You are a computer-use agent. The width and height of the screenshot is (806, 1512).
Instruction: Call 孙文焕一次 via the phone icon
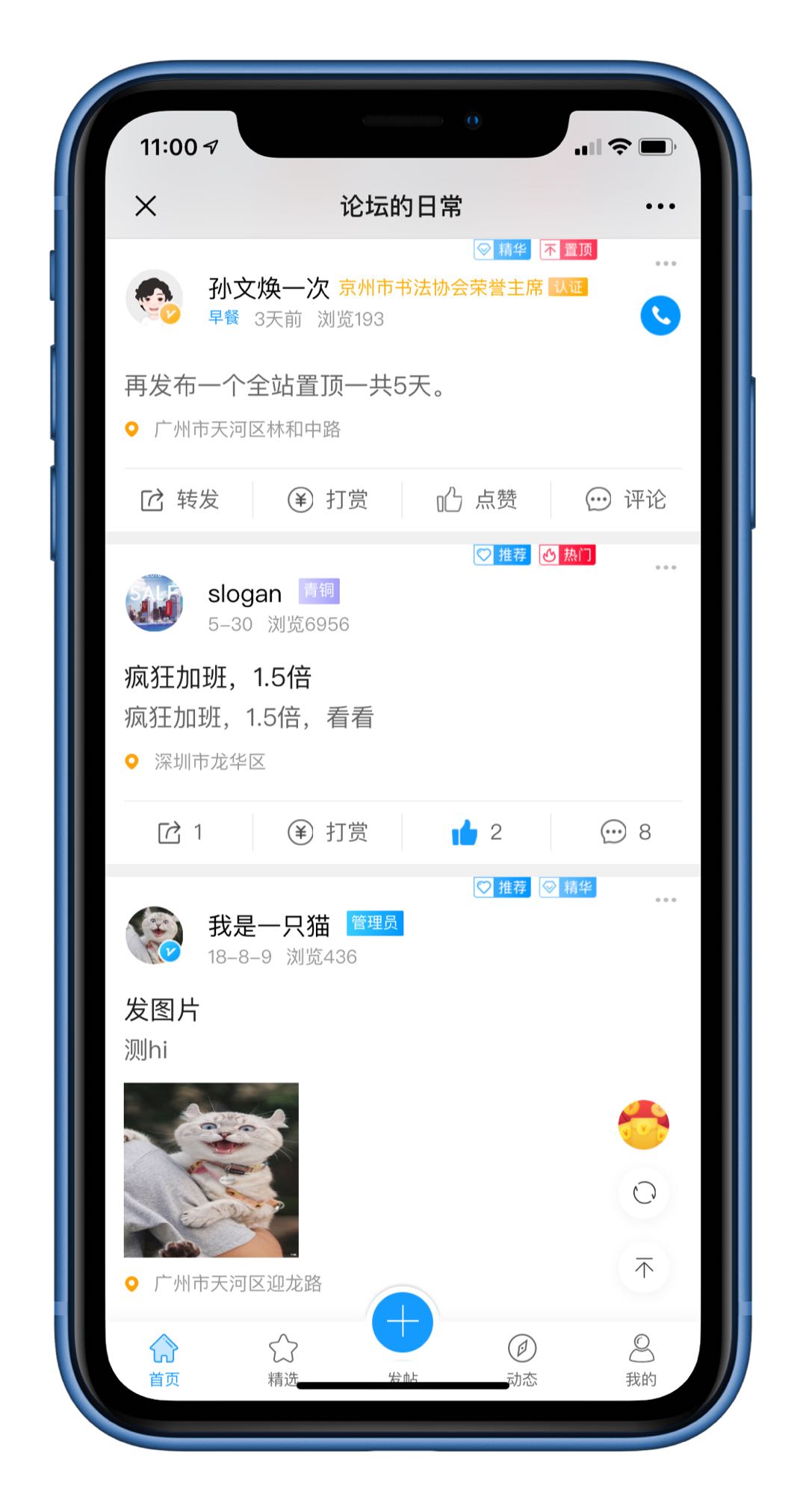click(660, 316)
